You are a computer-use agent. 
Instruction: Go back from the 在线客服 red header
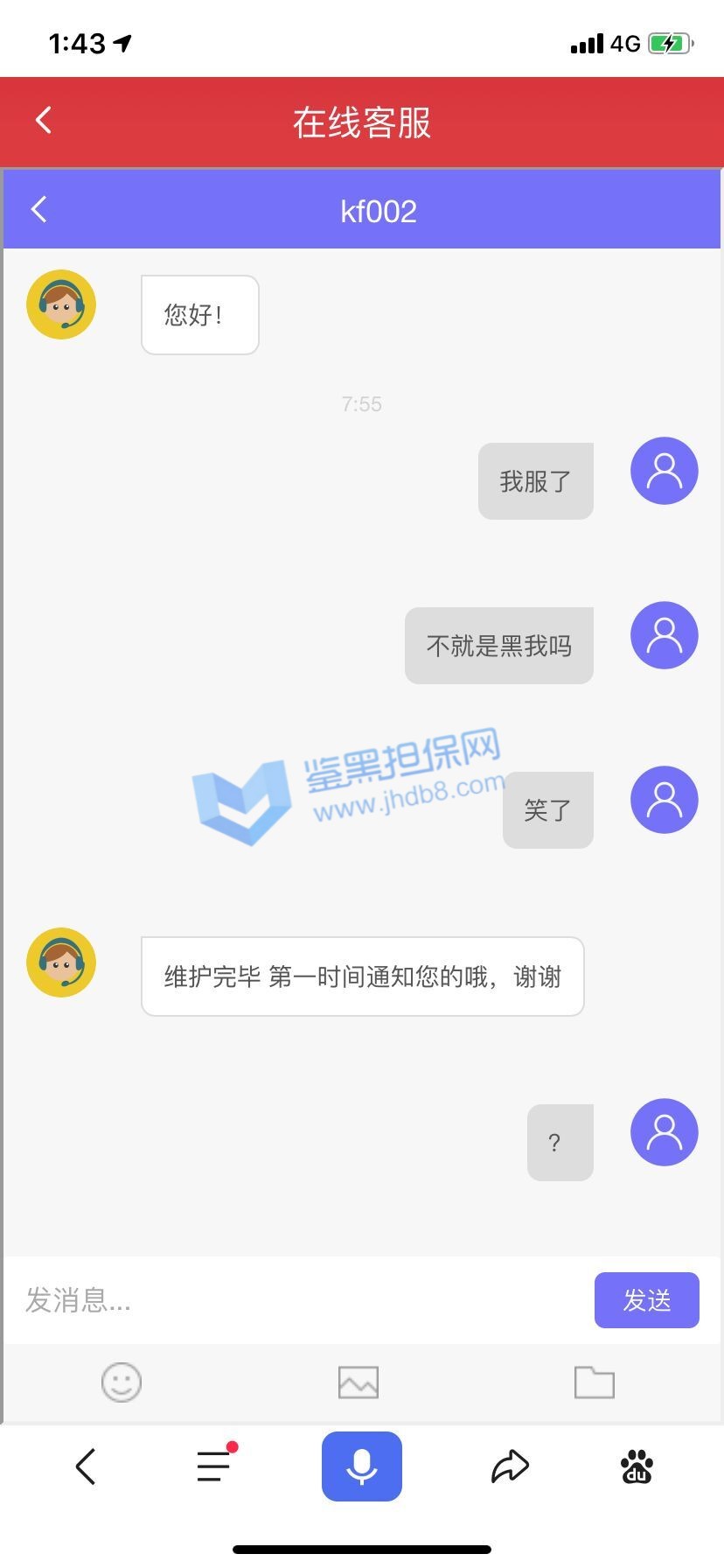44,121
